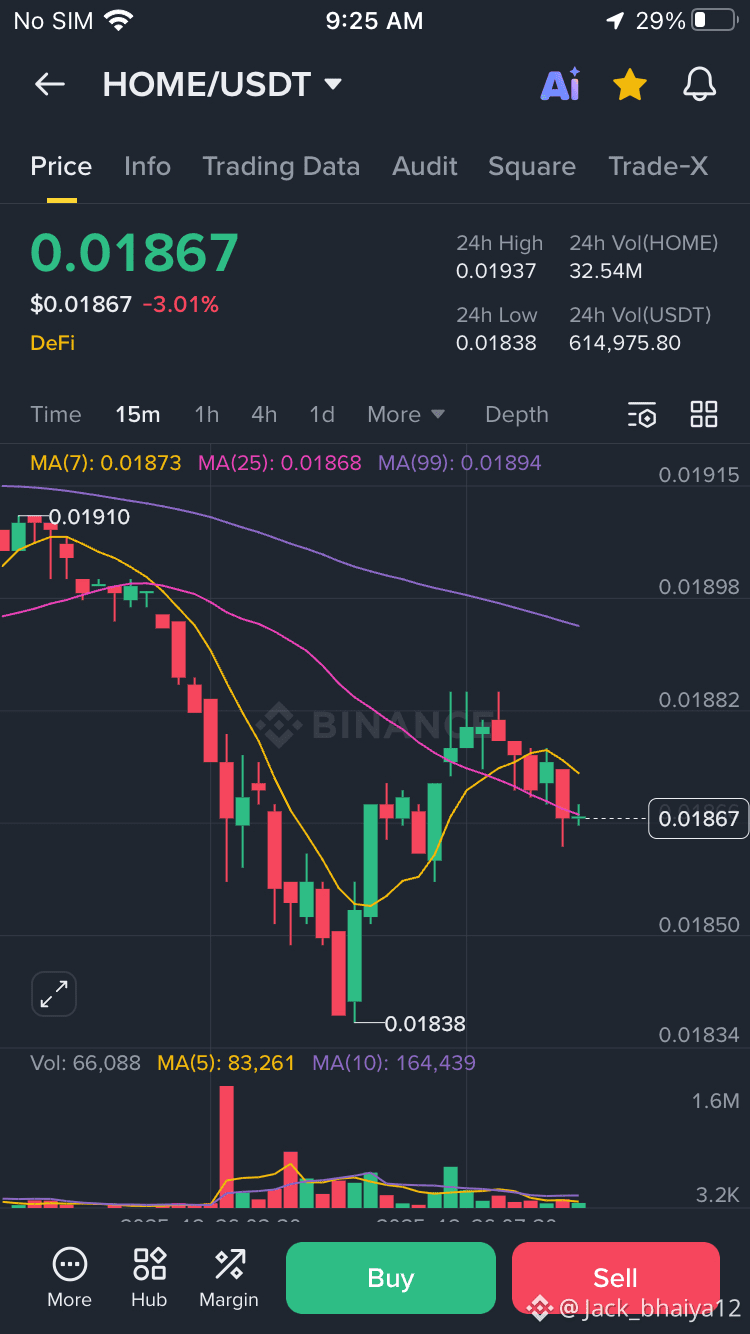This screenshot has width=750, height=1334.
Task: Open chart indicator settings icon
Action: (x=642, y=415)
